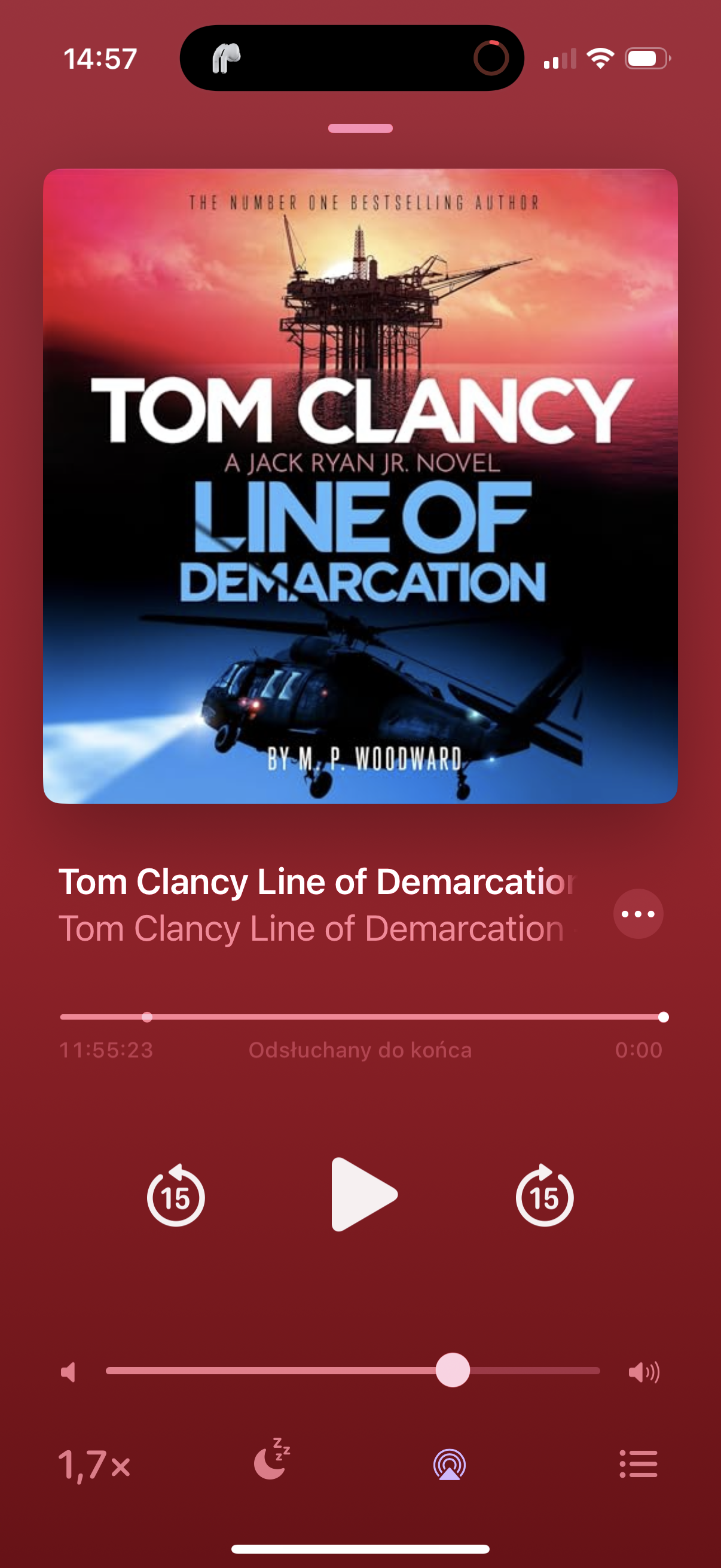The height and width of the screenshot is (1568, 721).
Task: Rewind 15 seconds
Action: tap(176, 1195)
